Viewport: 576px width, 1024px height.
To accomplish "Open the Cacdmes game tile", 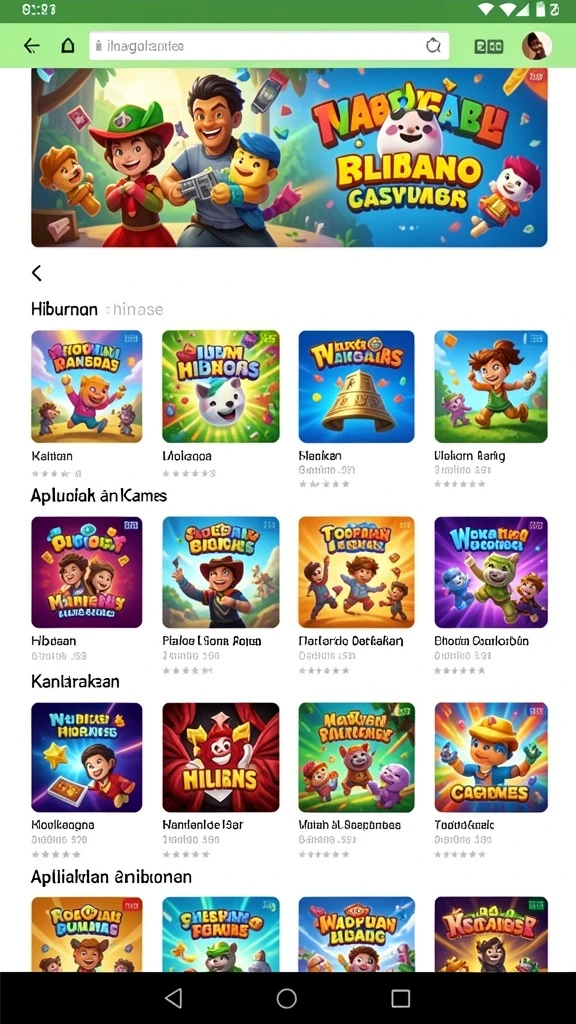I will (491, 758).
